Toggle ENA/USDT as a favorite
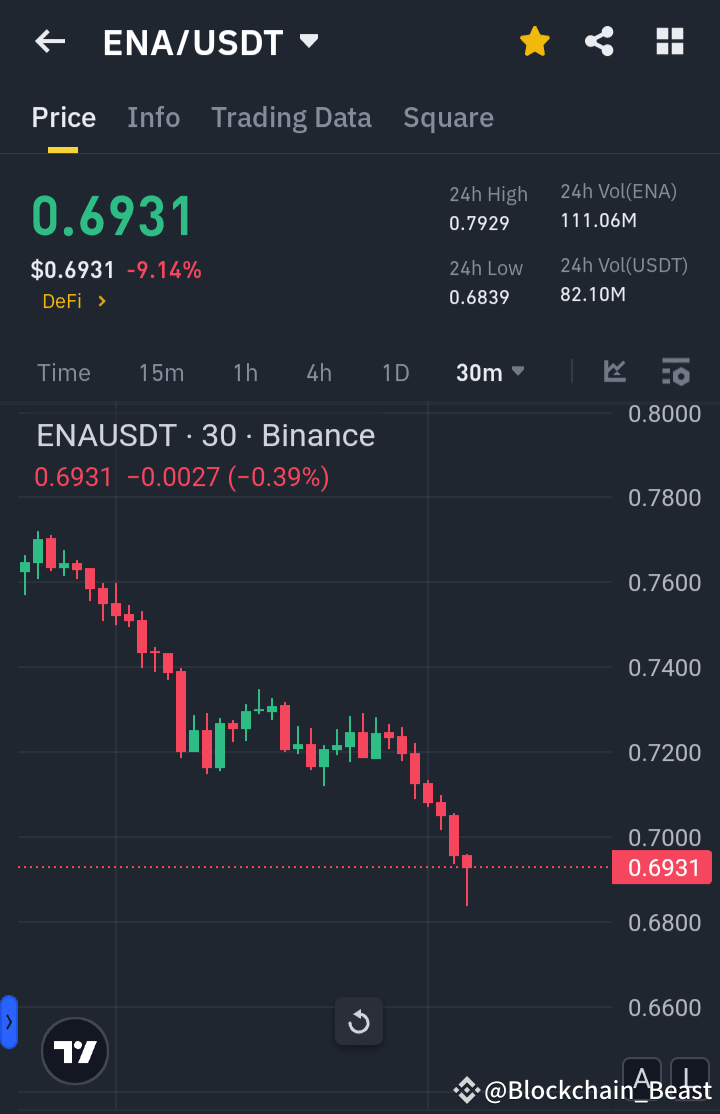 (x=534, y=41)
